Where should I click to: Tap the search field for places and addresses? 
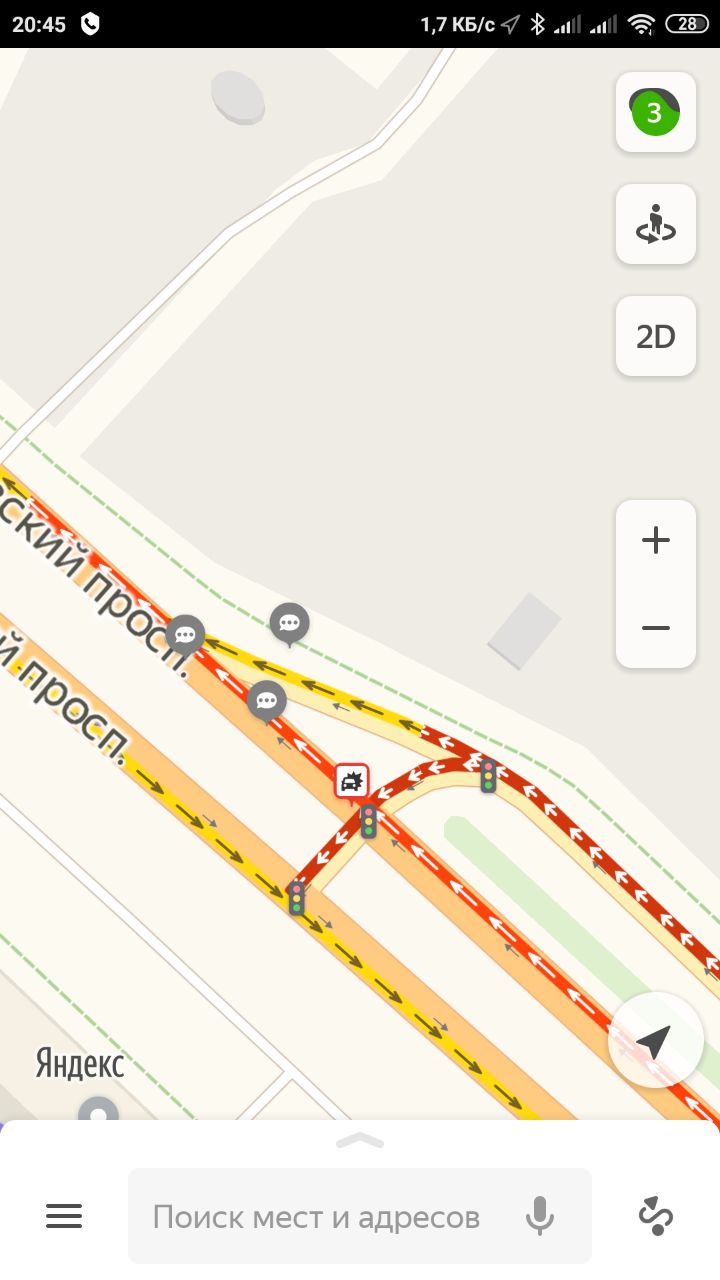[x=316, y=1217]
